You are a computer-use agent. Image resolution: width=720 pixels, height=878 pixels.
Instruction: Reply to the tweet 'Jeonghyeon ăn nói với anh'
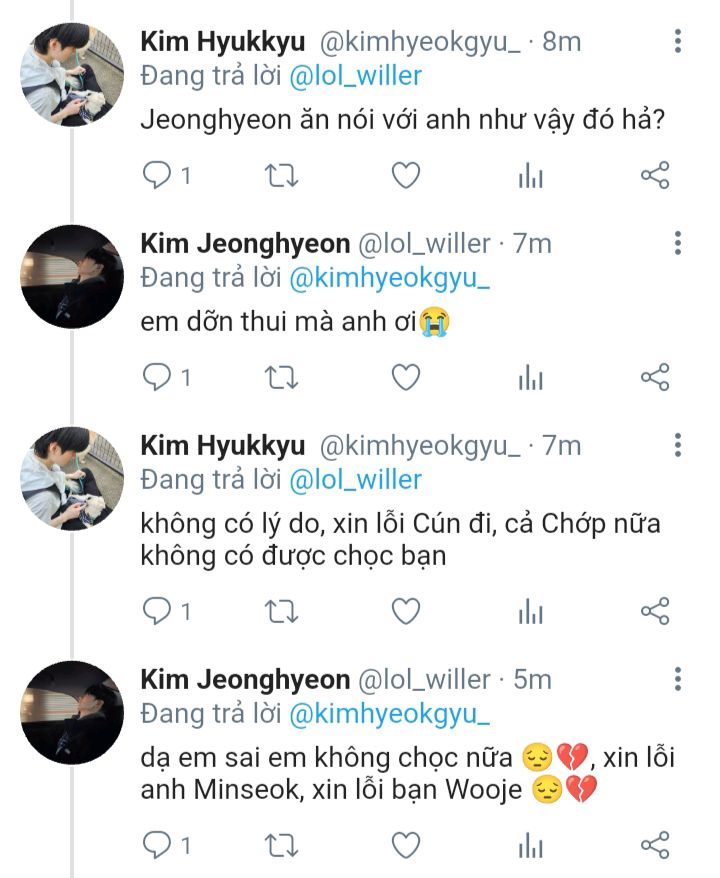(157, 176)
